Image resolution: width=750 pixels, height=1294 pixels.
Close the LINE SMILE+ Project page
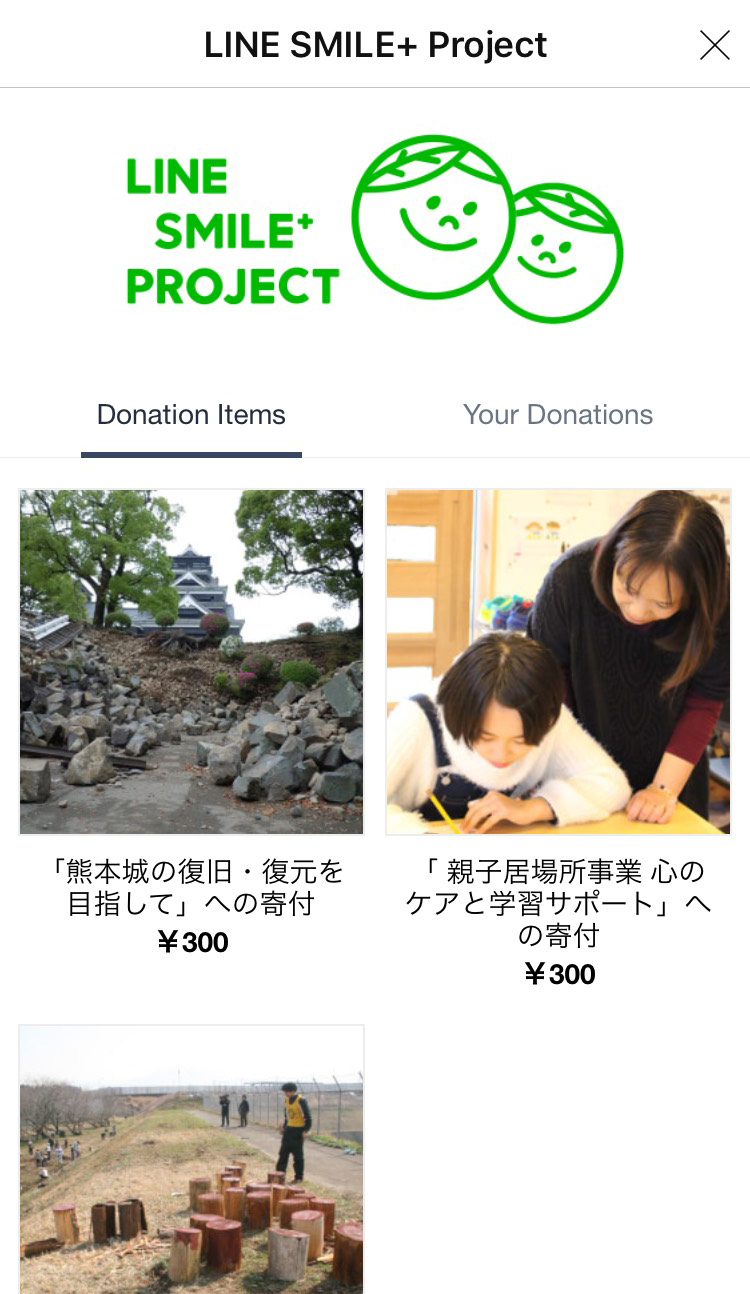[714, 45]
